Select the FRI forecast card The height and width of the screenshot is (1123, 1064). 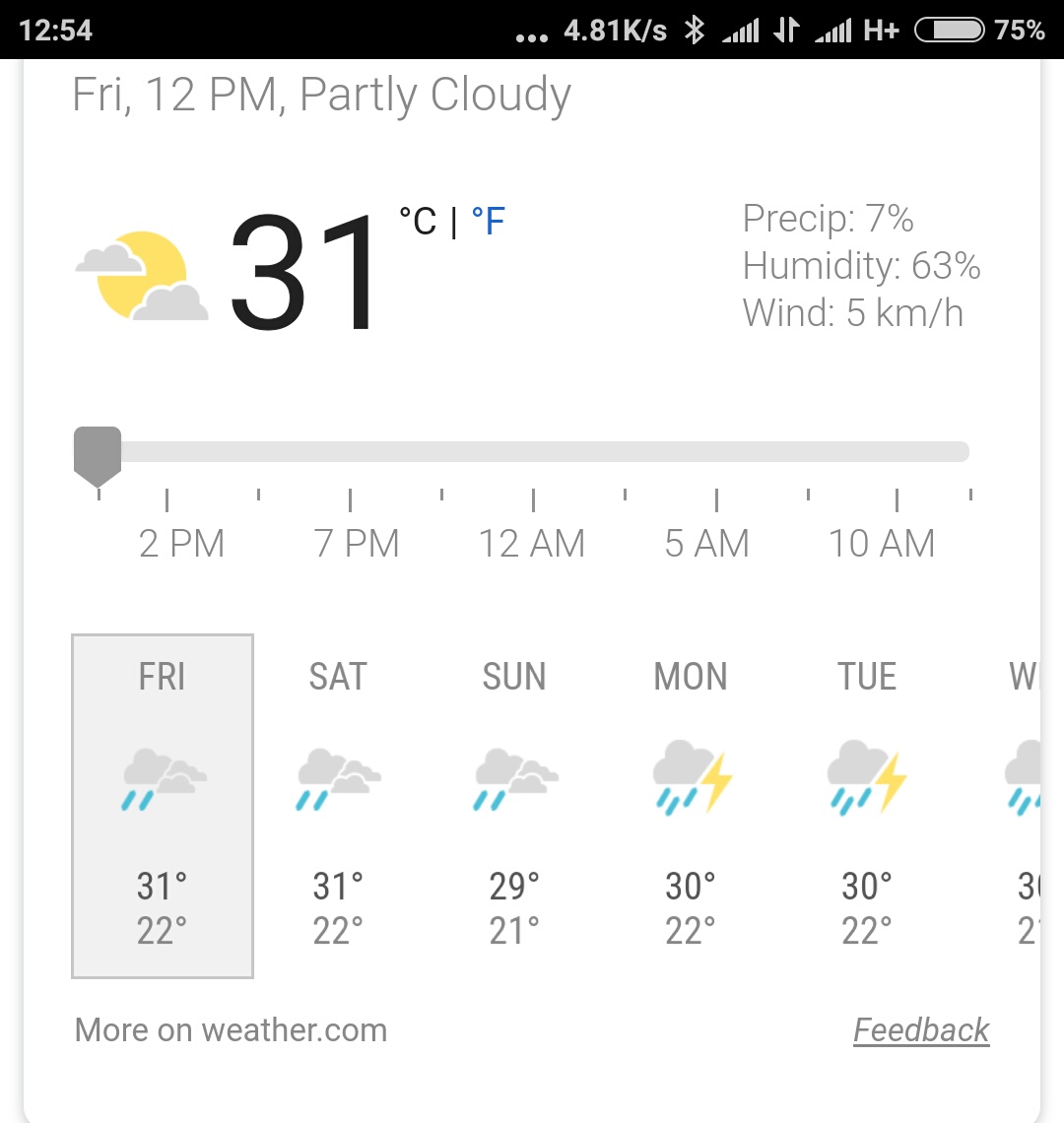tap(163, 806)
